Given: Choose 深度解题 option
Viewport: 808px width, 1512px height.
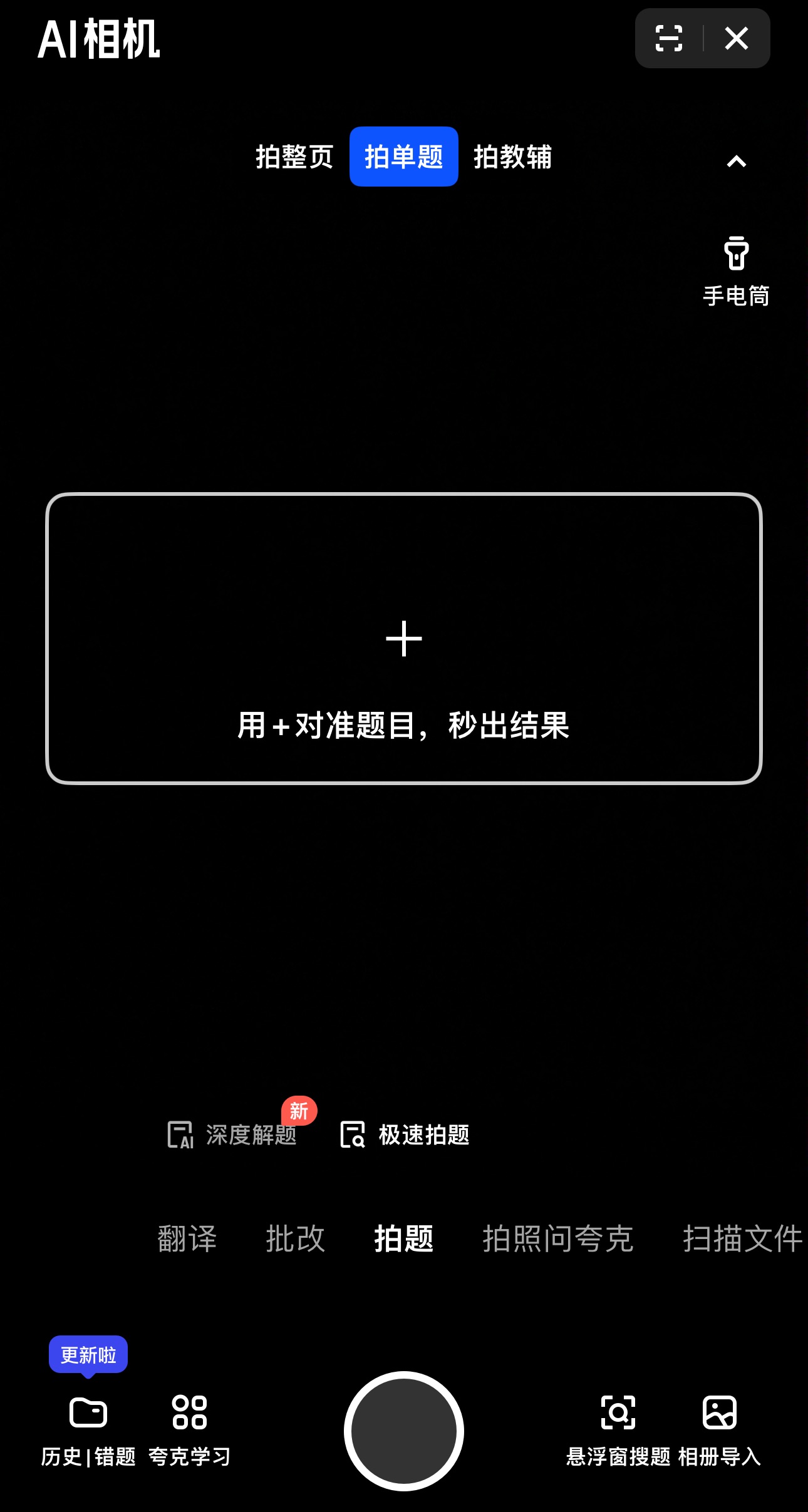Looking at the screenshot, I should tap(233, 1134).
